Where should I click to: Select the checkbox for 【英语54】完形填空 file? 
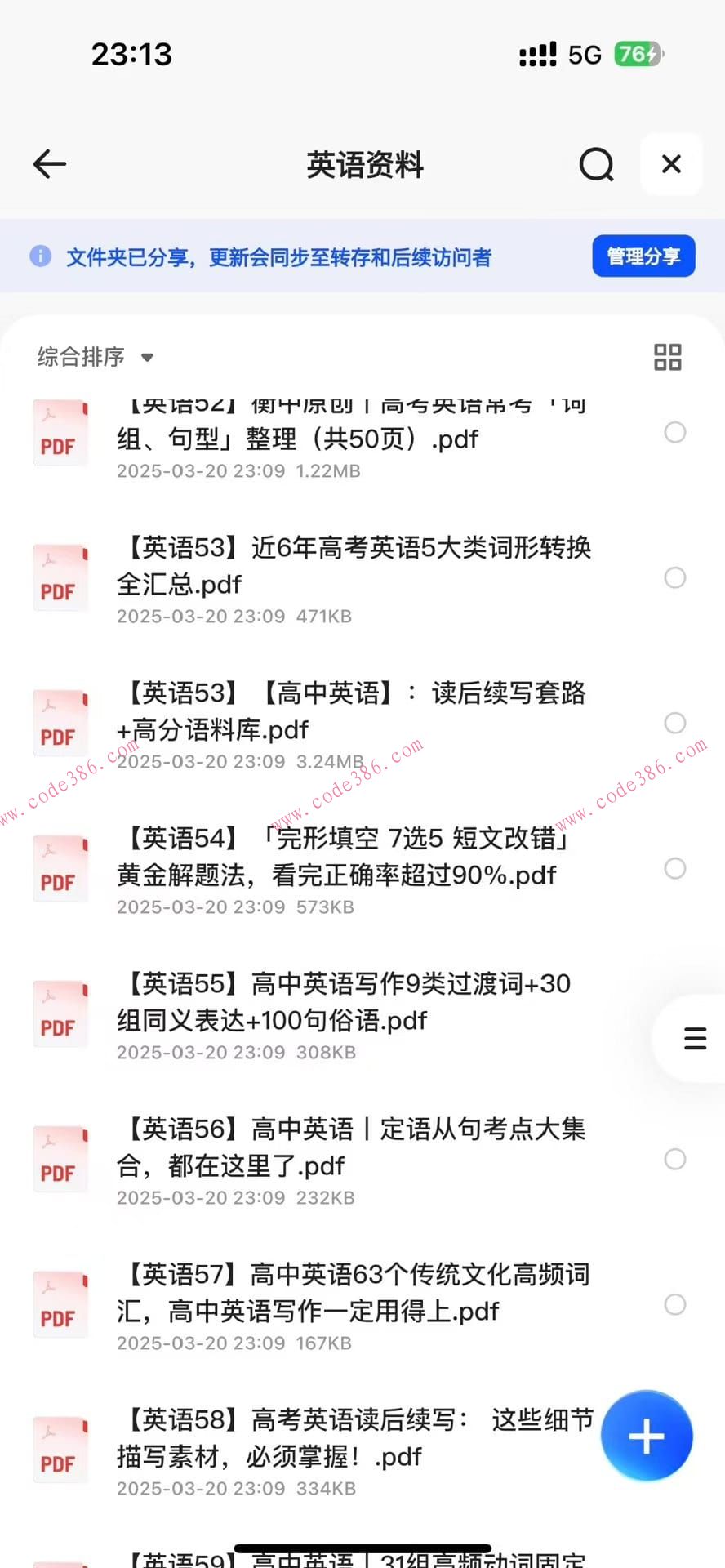[x=675, y=868]
